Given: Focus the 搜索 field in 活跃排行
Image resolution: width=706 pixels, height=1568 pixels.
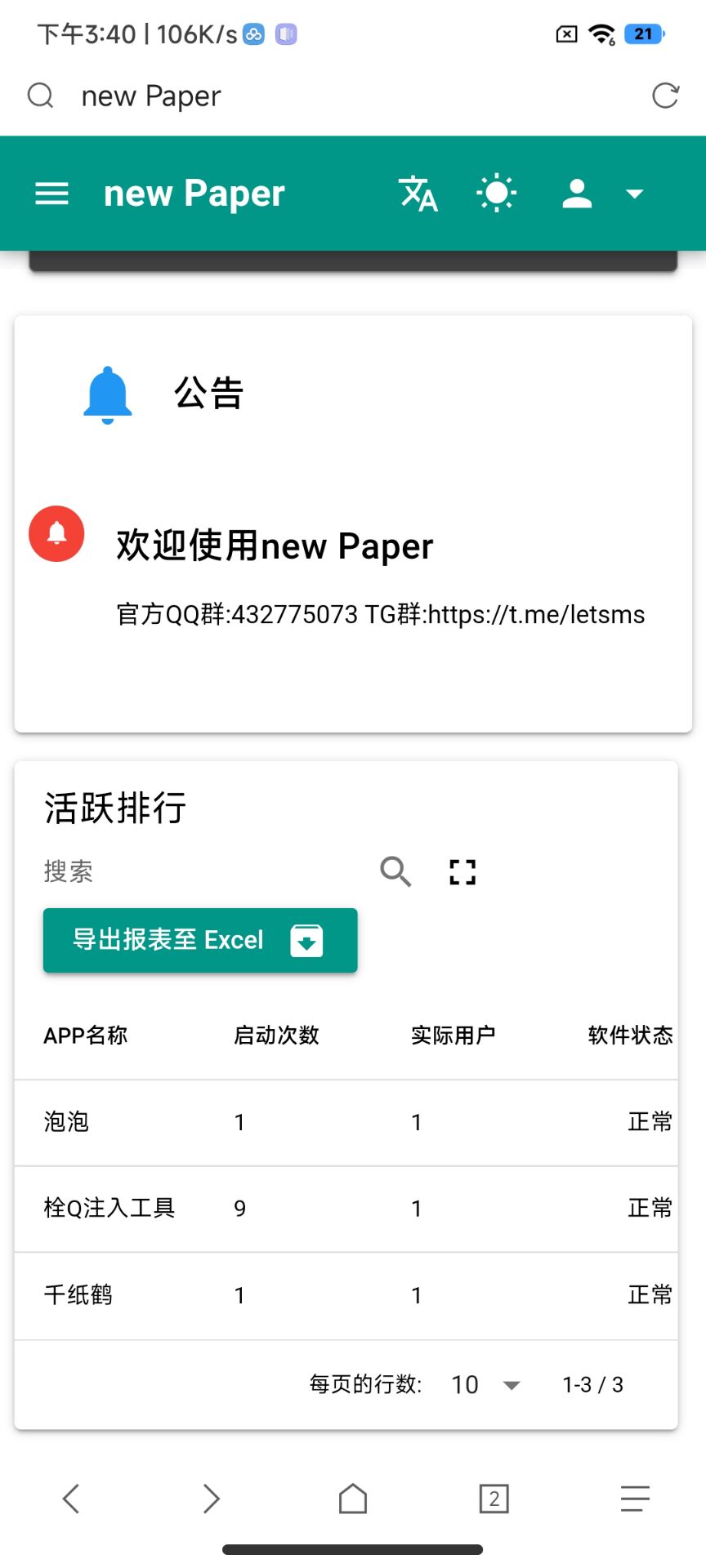Looking at the screenshot, I should point(204,871).
